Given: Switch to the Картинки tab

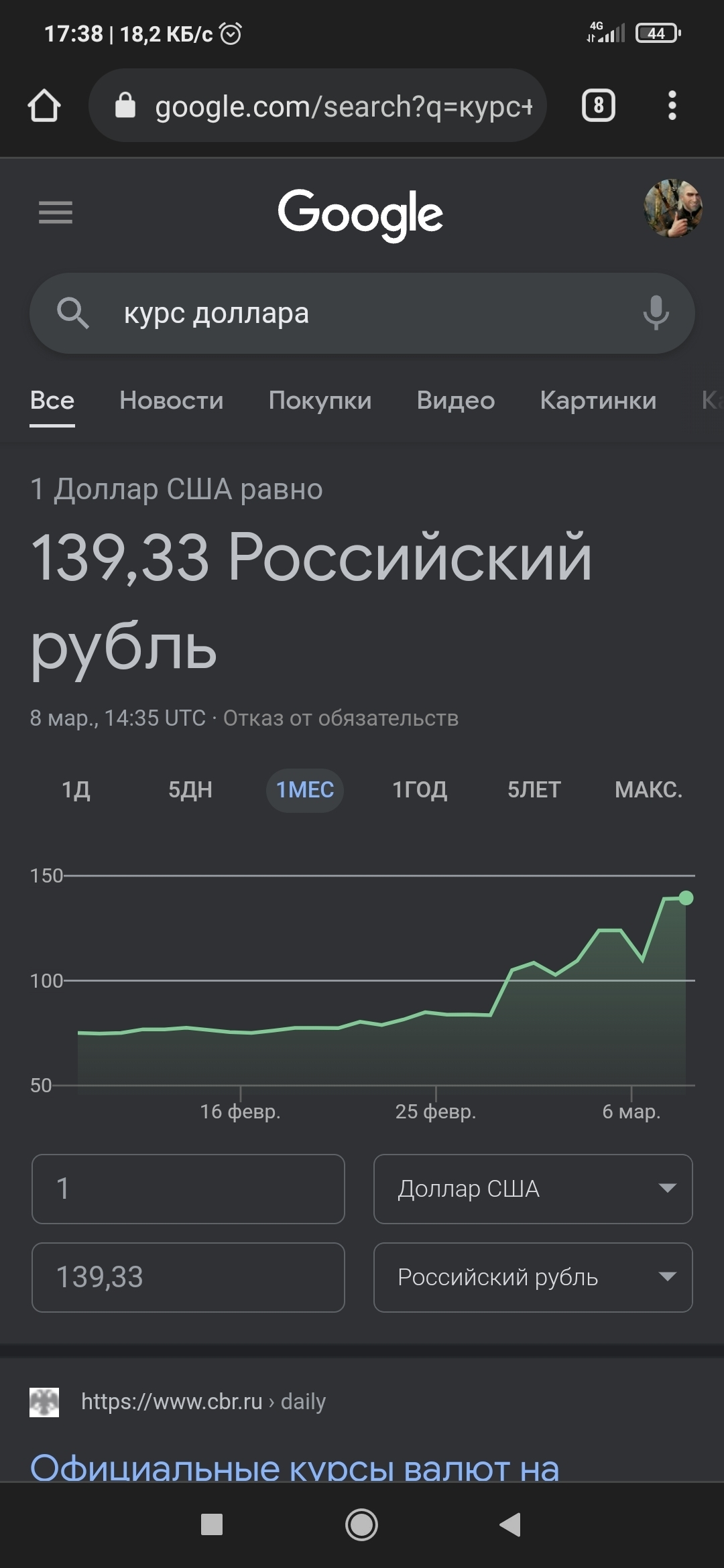Looking at the screenshot, I should click(x=598, y=400).
